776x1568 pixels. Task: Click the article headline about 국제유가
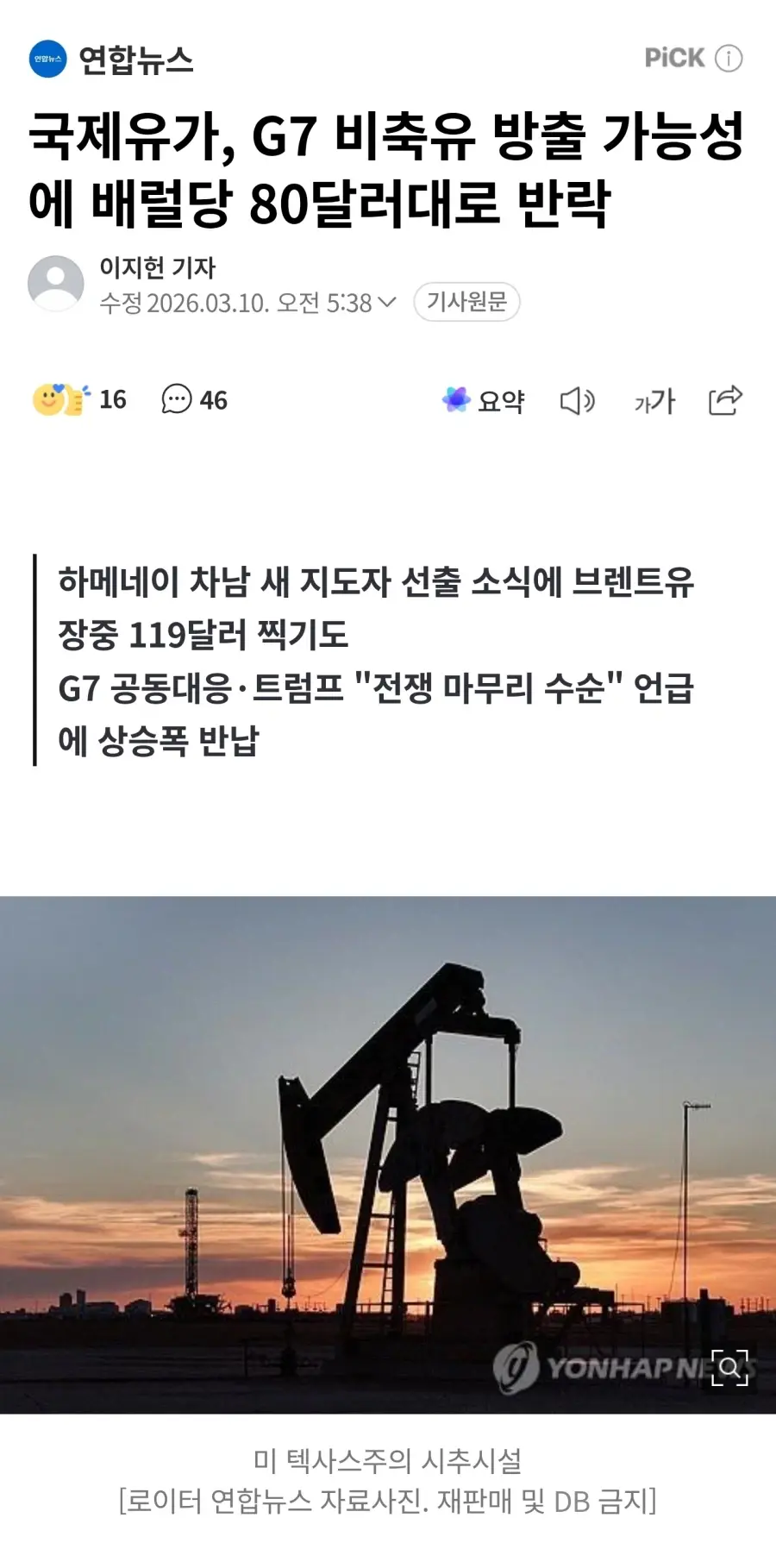tap(388, 168)
